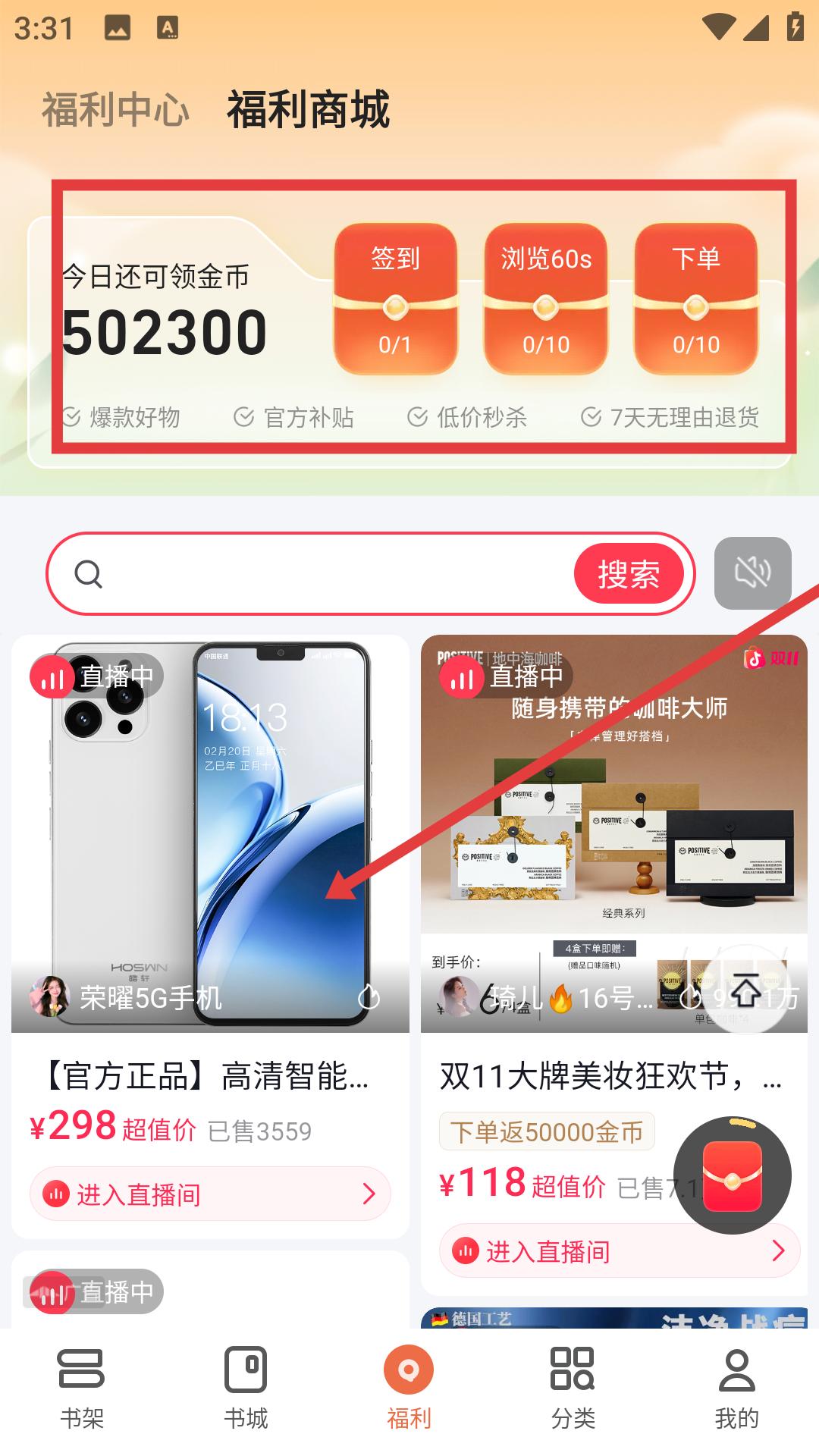The width and height of the screenshot is (819, 1456).
Task: Enter live room for ¥298 phone
Action: point(210,1194)
